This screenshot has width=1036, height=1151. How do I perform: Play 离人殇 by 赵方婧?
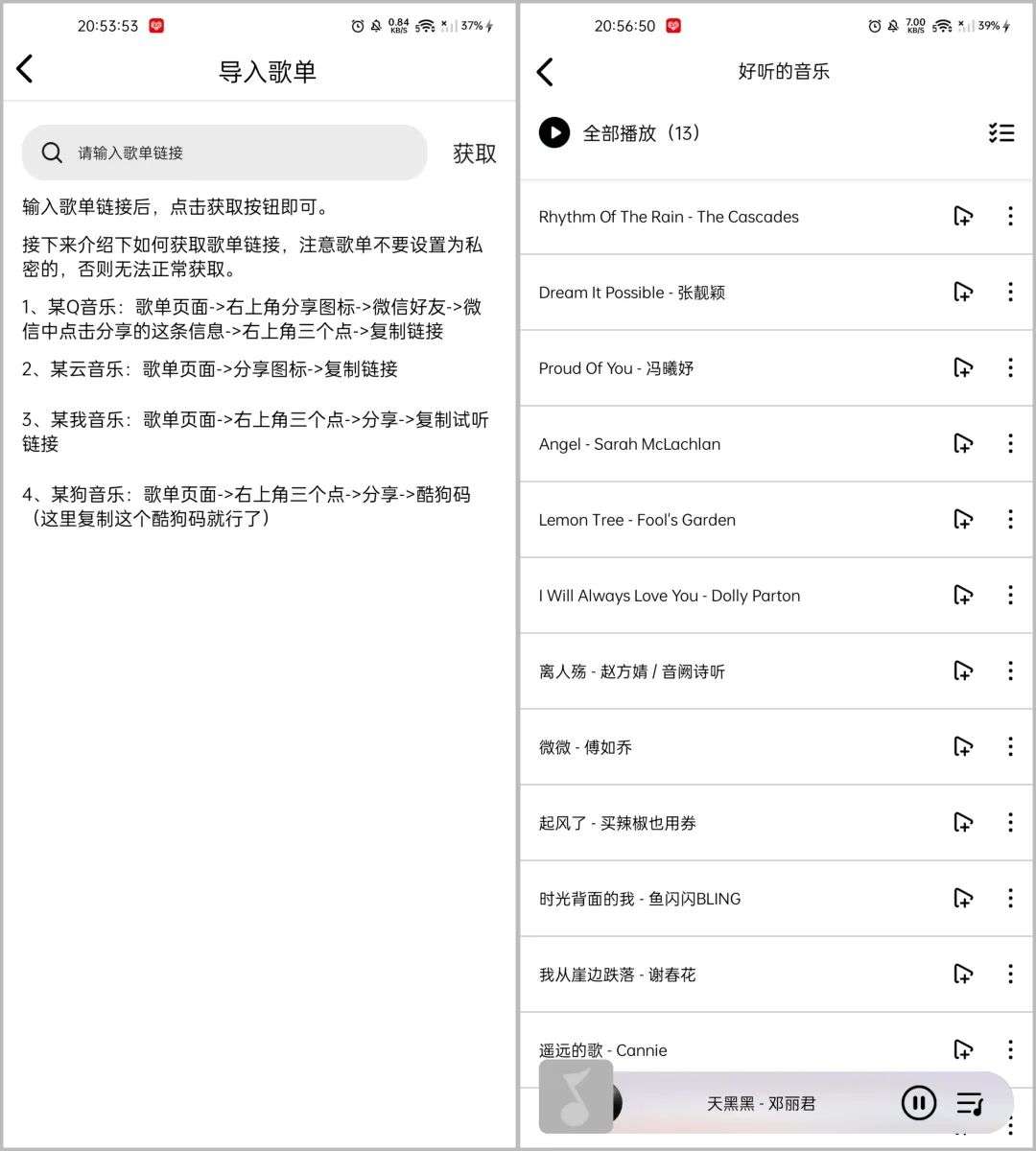632,671
